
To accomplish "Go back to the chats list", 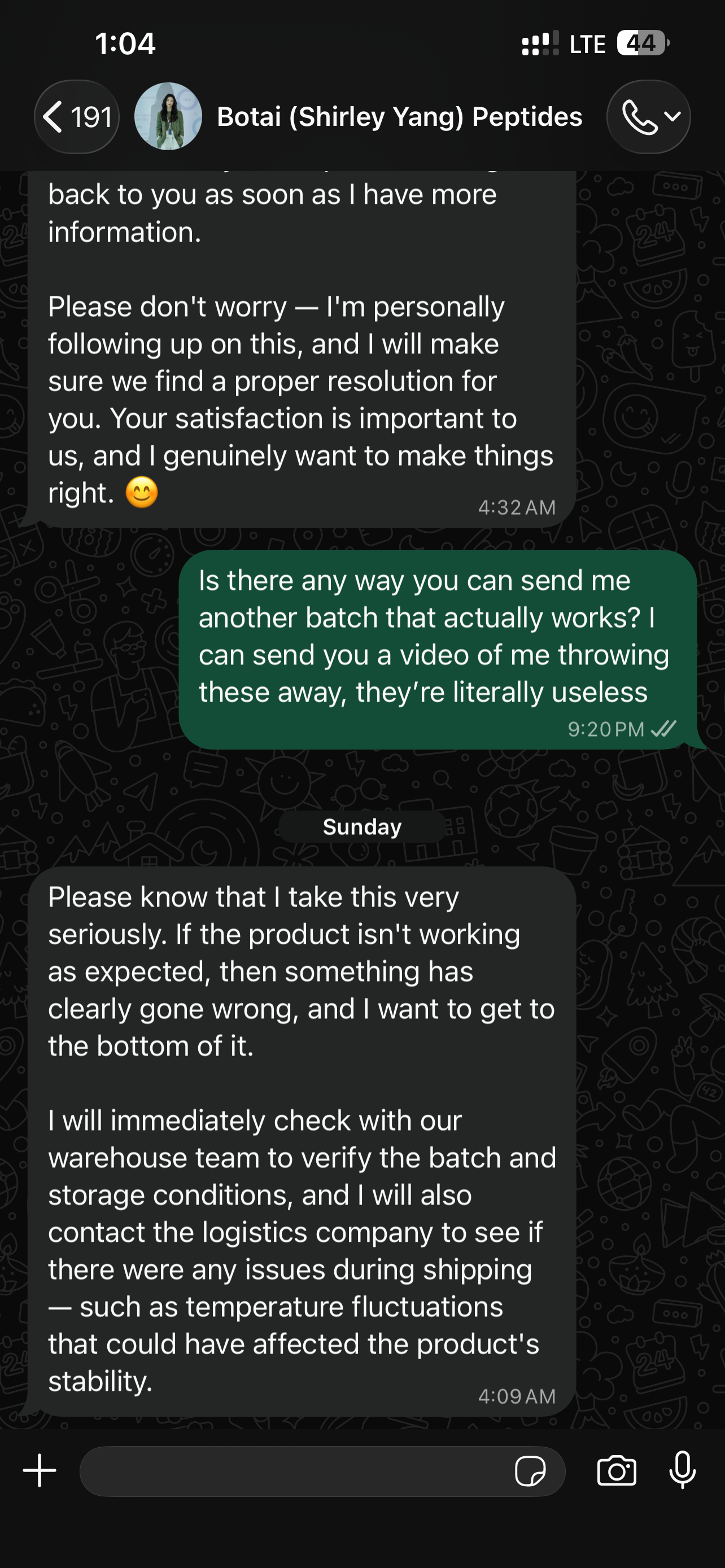I will [77, 116].
